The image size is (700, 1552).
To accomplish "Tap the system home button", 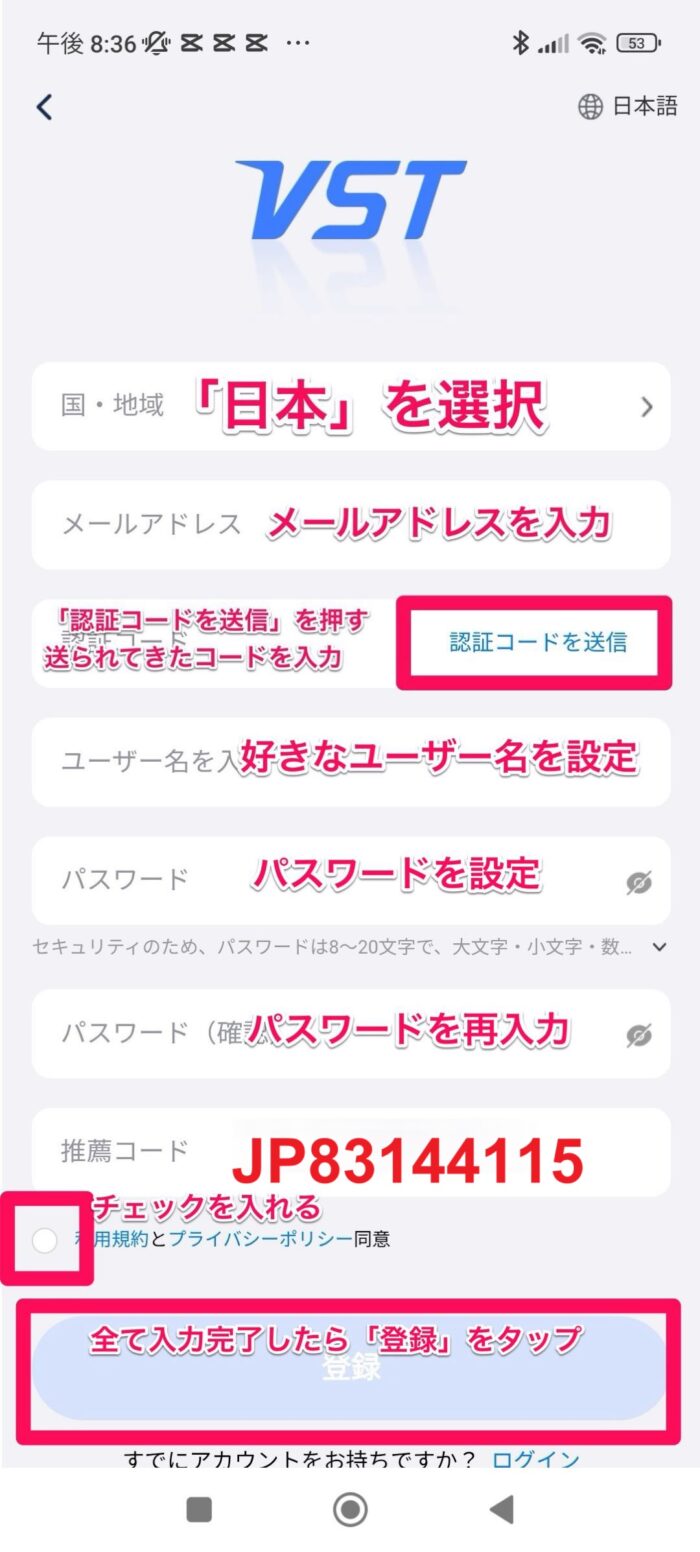I will 350,1509.
